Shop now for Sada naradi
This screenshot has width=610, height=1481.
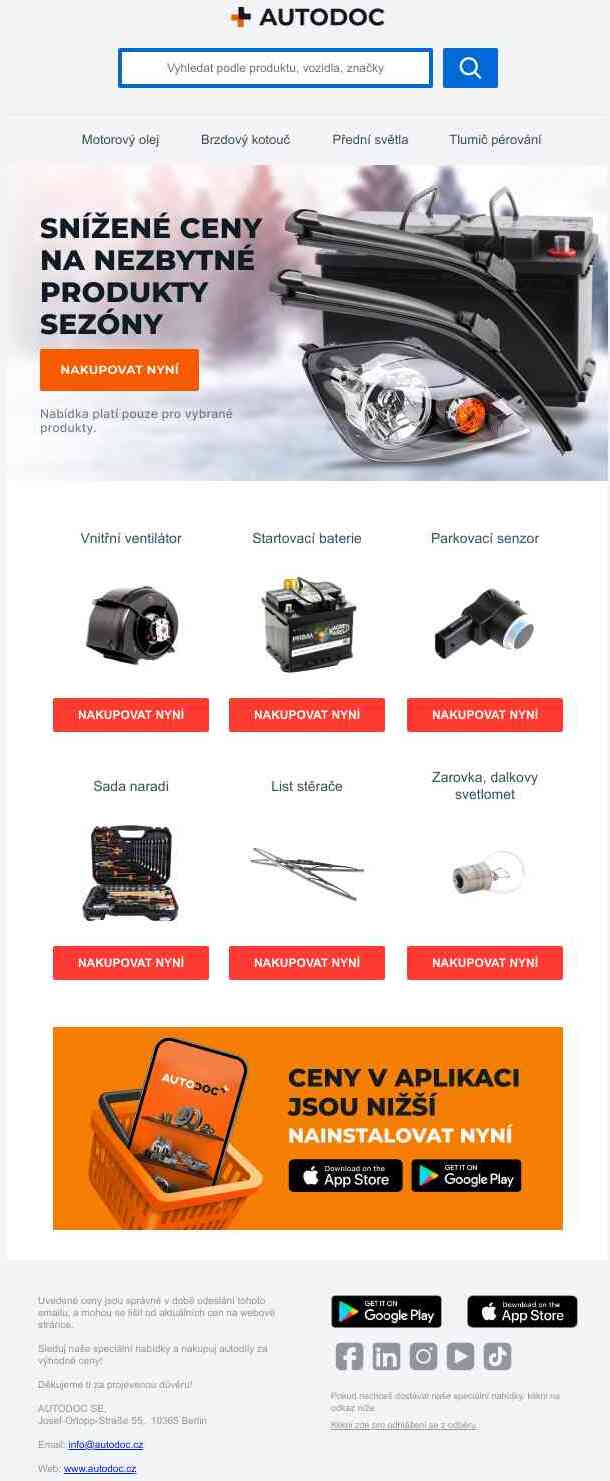pos(131,963)
